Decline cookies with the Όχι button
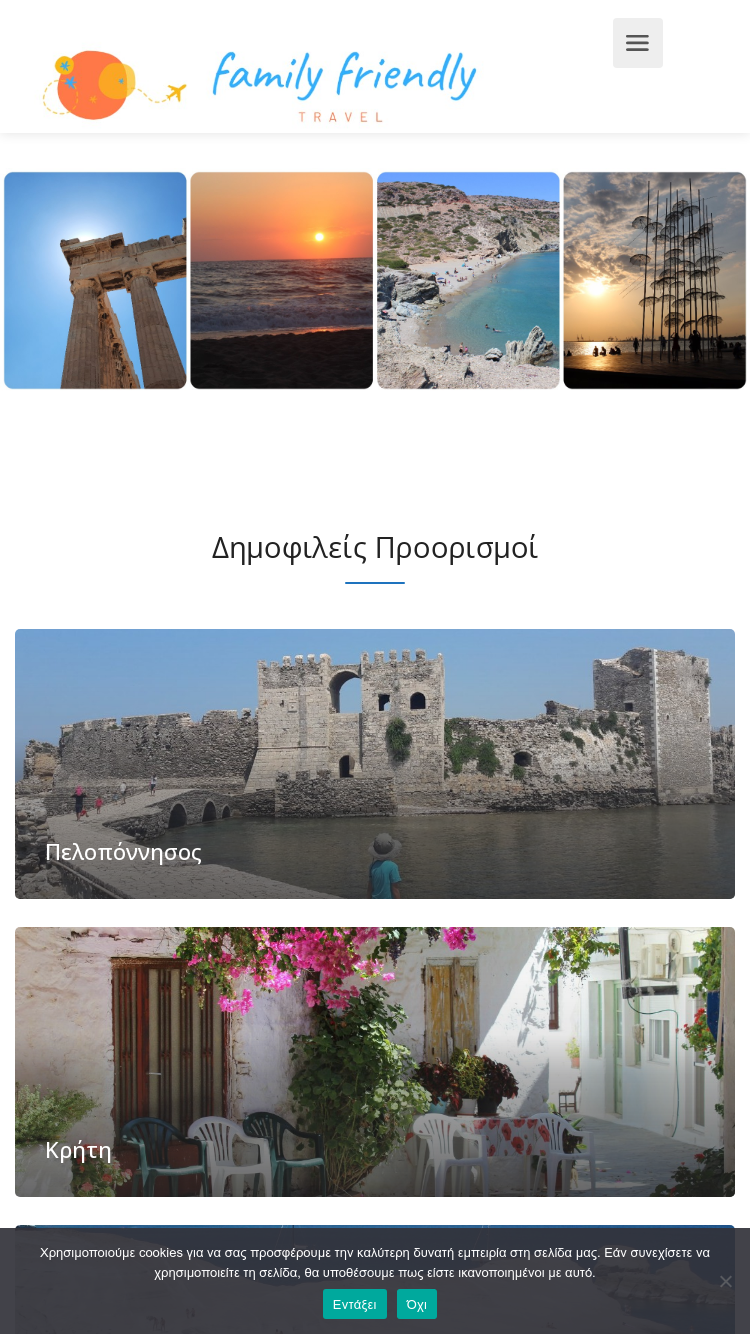The image size is (750, 1334). point(416,1304)
